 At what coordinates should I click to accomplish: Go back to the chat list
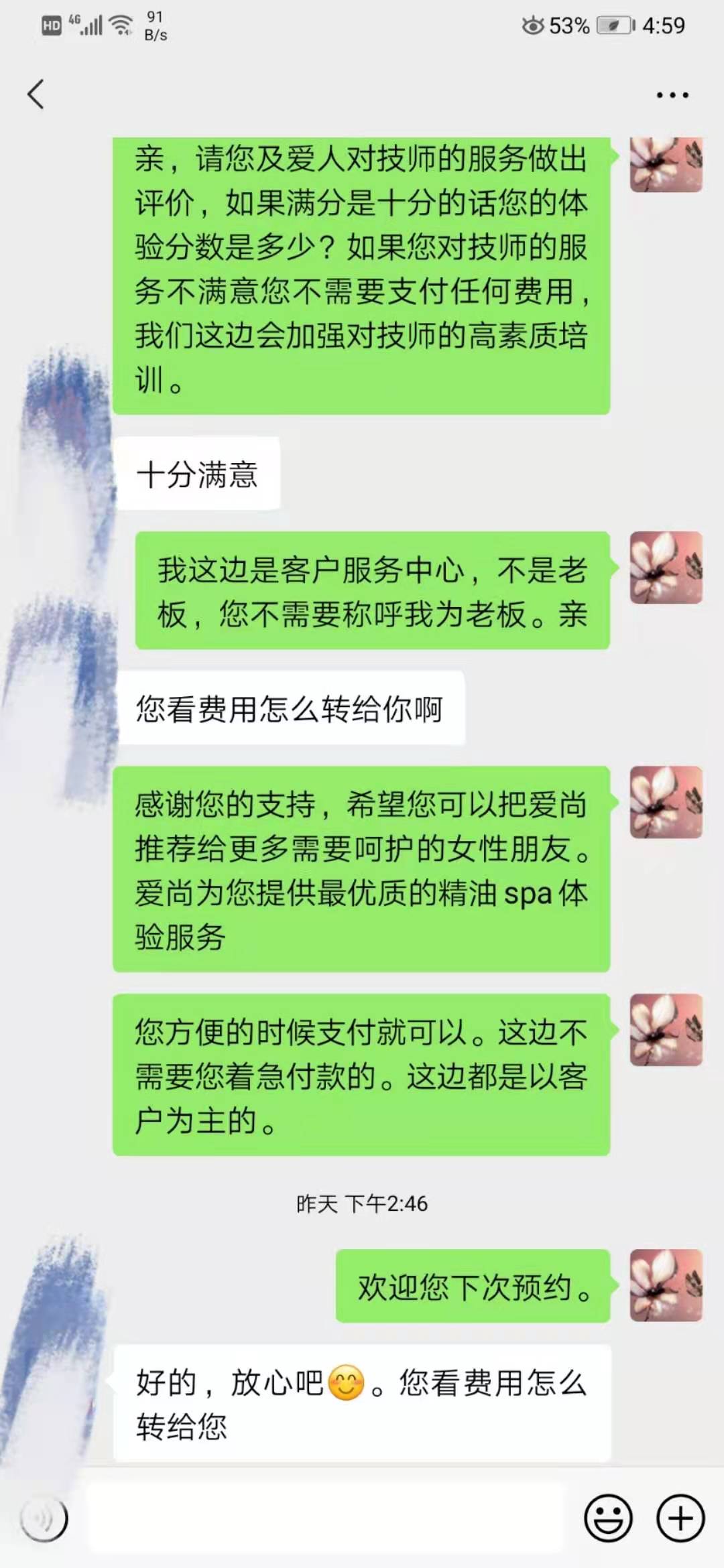tap(36, 94)
